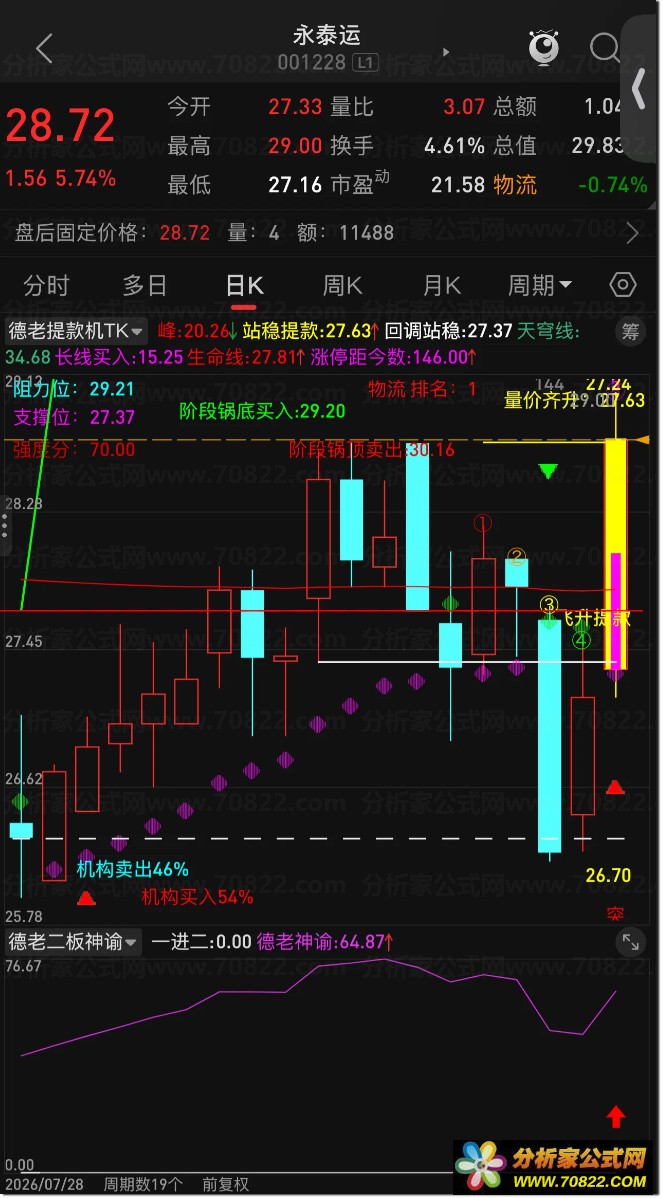Switch to the 周K tab
Viewport: 663px width, 1198px height.
(x=342, y=287)
